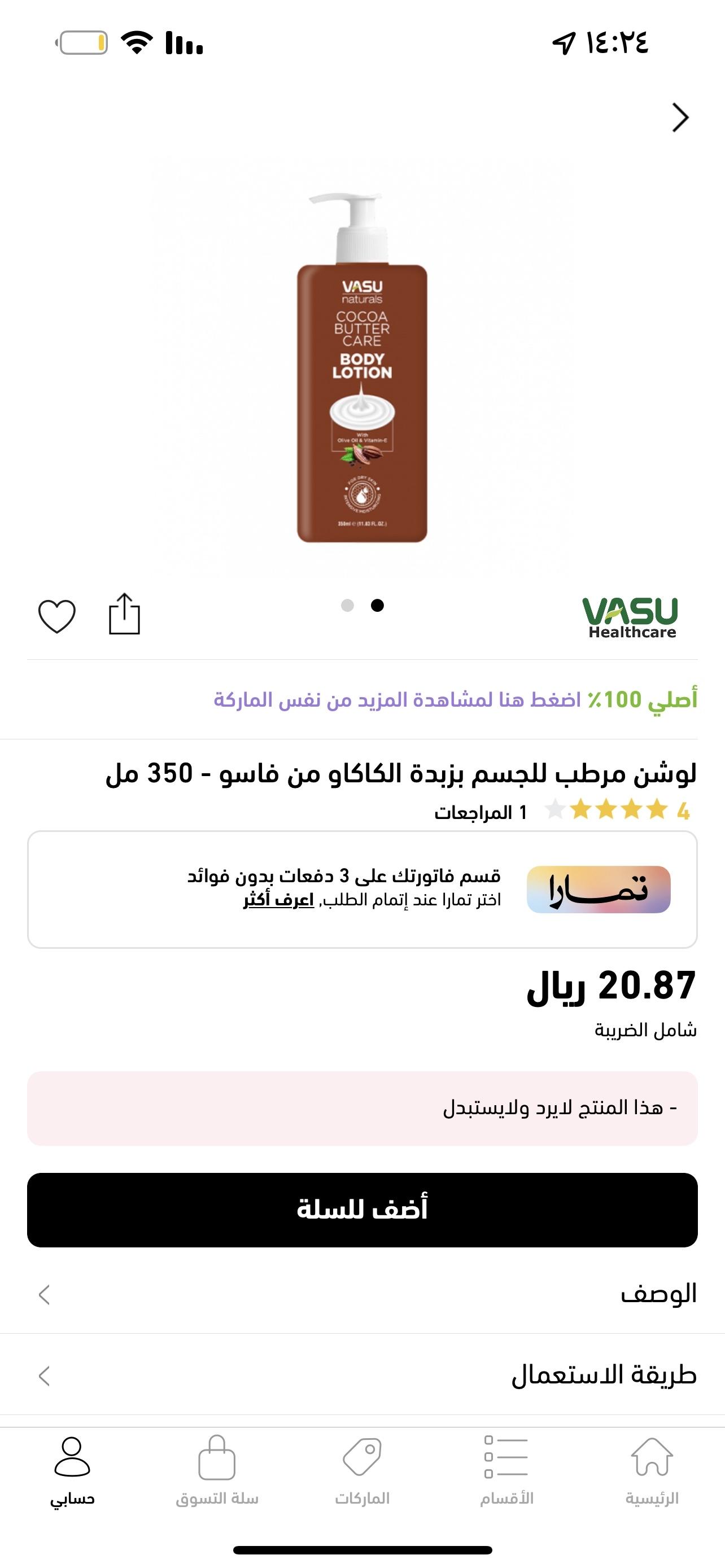The width and height of the screenshot is (725, 1568).
Task: Add the lotion to cart (أضف للسلة)
Action: click(x=362, y=1210)
